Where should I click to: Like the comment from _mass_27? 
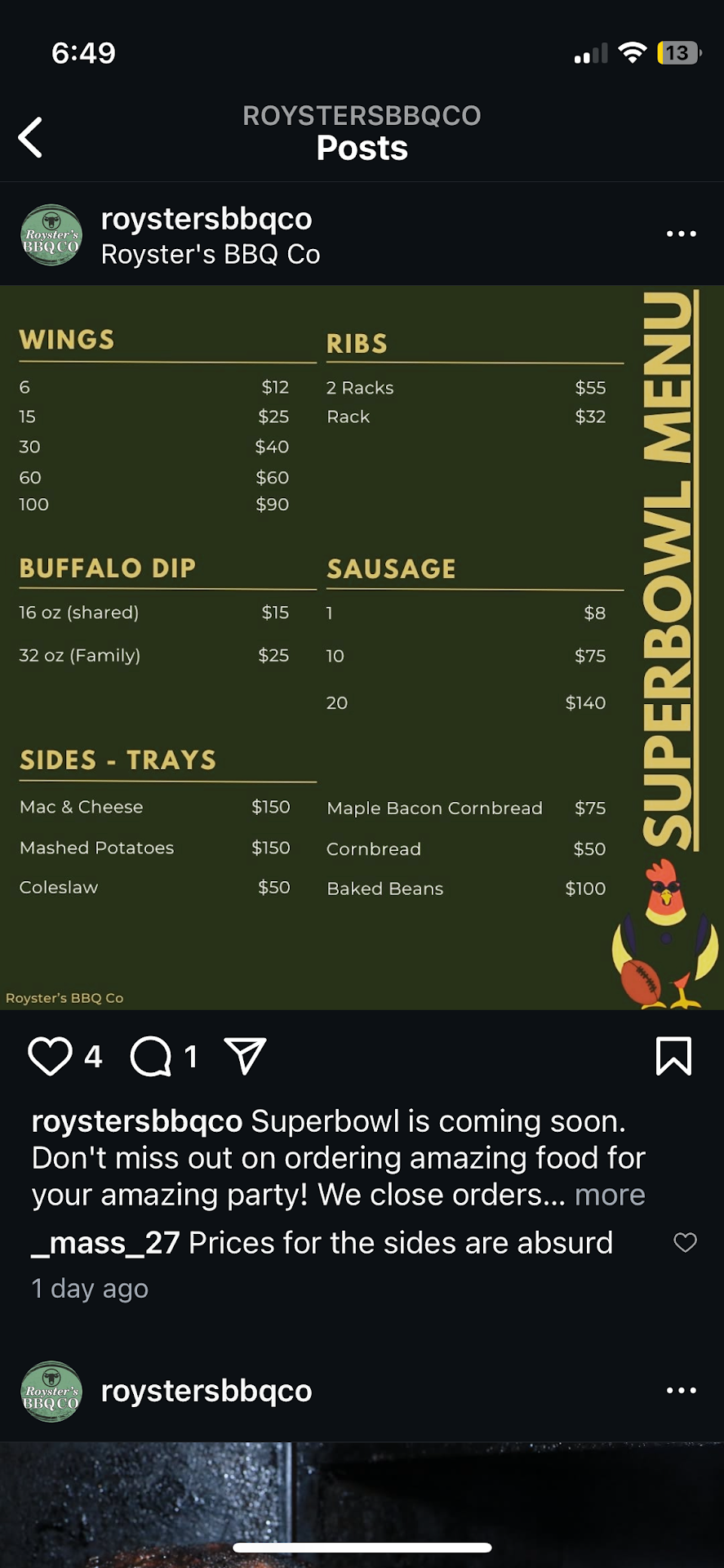tap(685, 1242)
